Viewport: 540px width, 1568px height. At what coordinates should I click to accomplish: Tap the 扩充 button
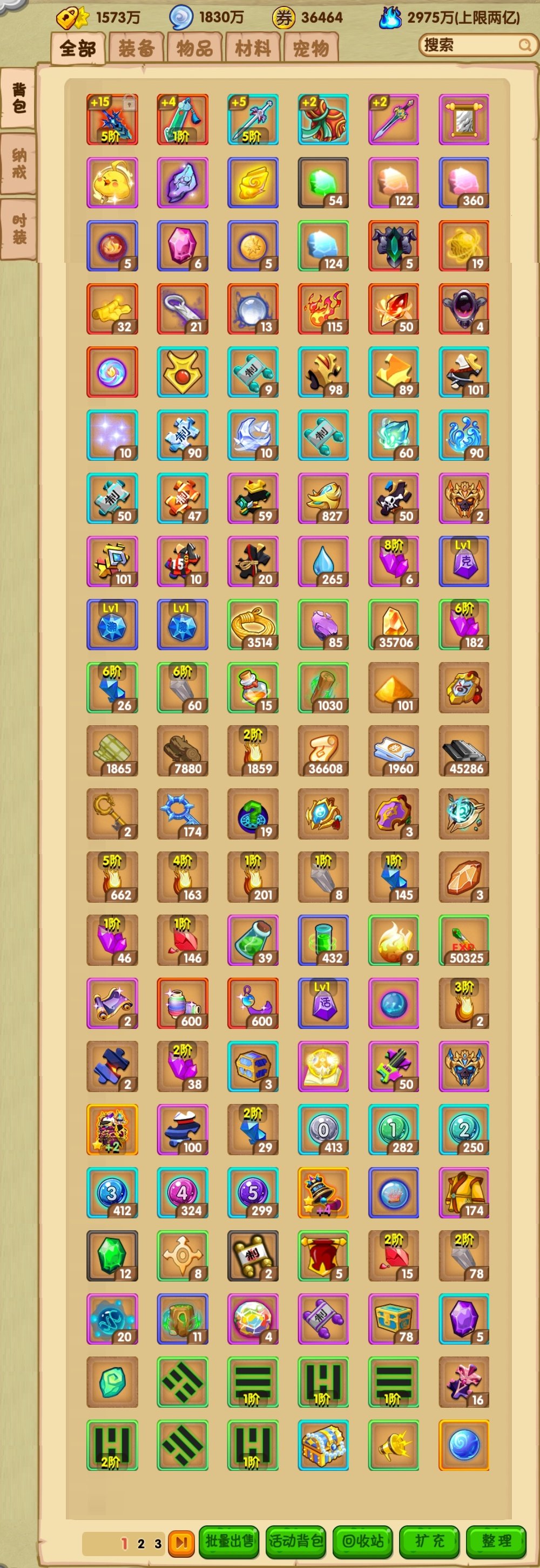pos(429,1540)
